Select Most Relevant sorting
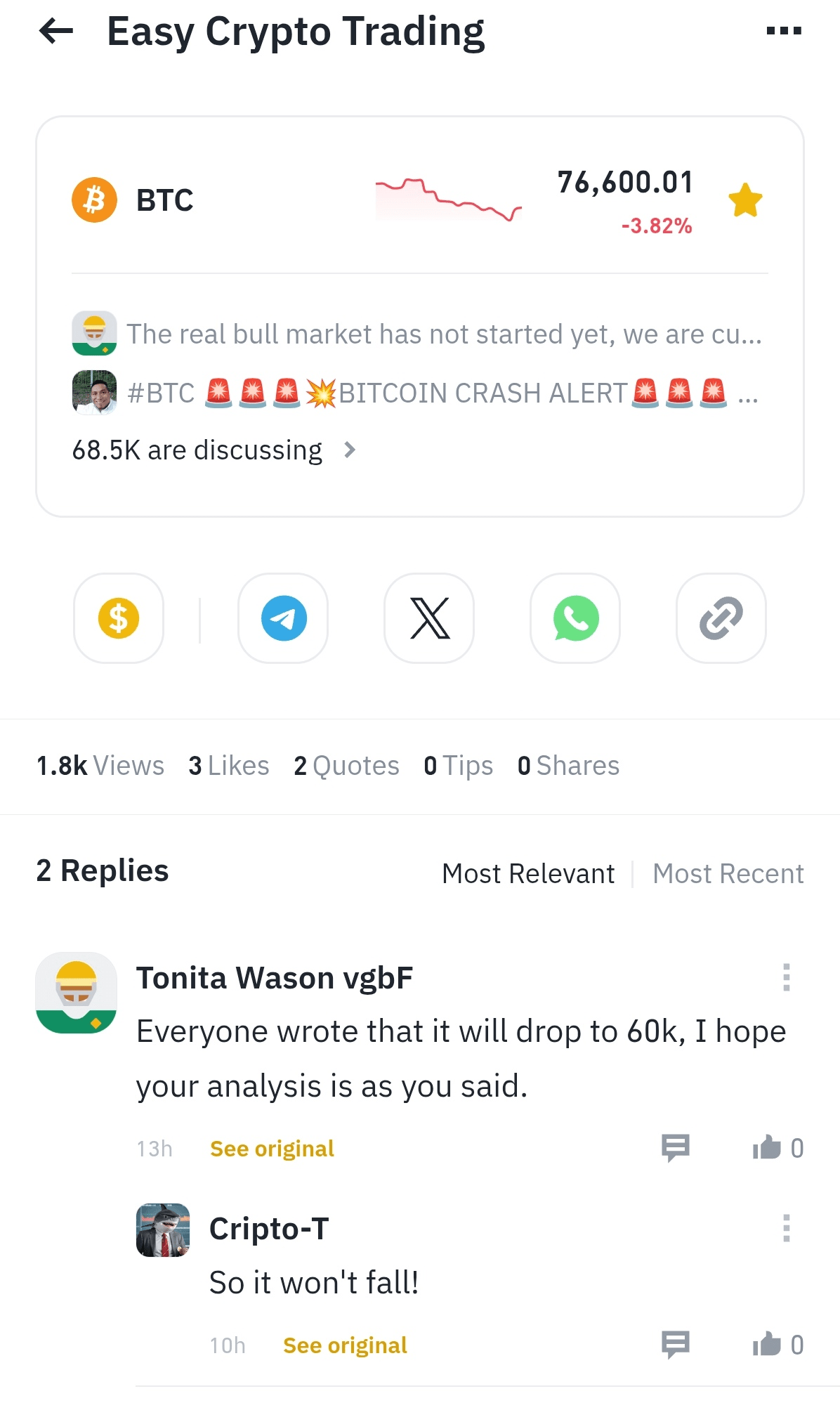The height and width of the screenshot is (1403, 840). pyautogui.click(x=528, y=874)
